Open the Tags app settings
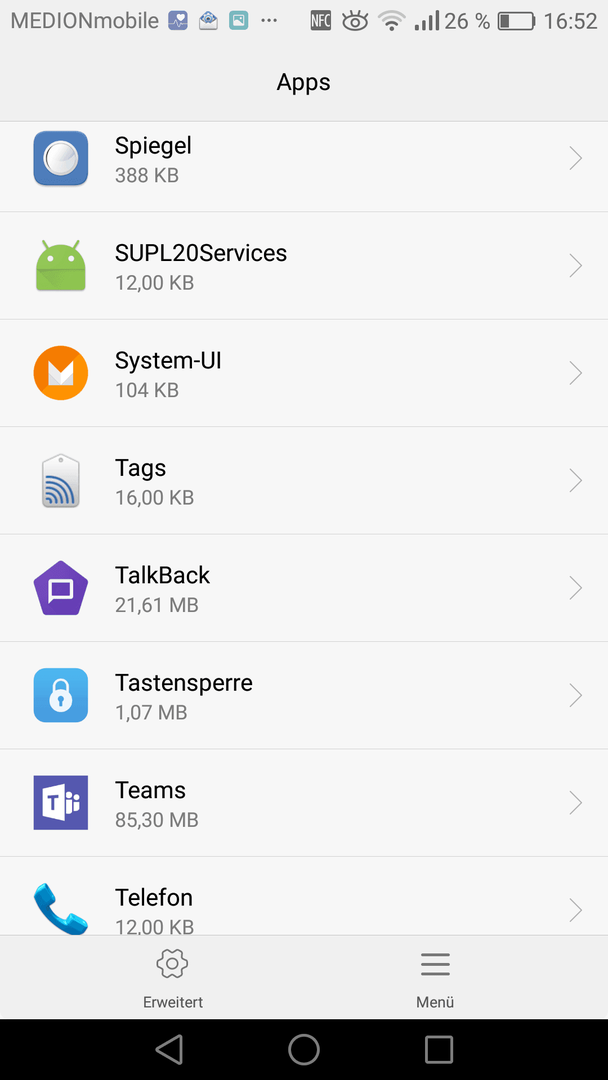Image resolution: width=608 pixels, height=1080 pixels. [304, 481]
